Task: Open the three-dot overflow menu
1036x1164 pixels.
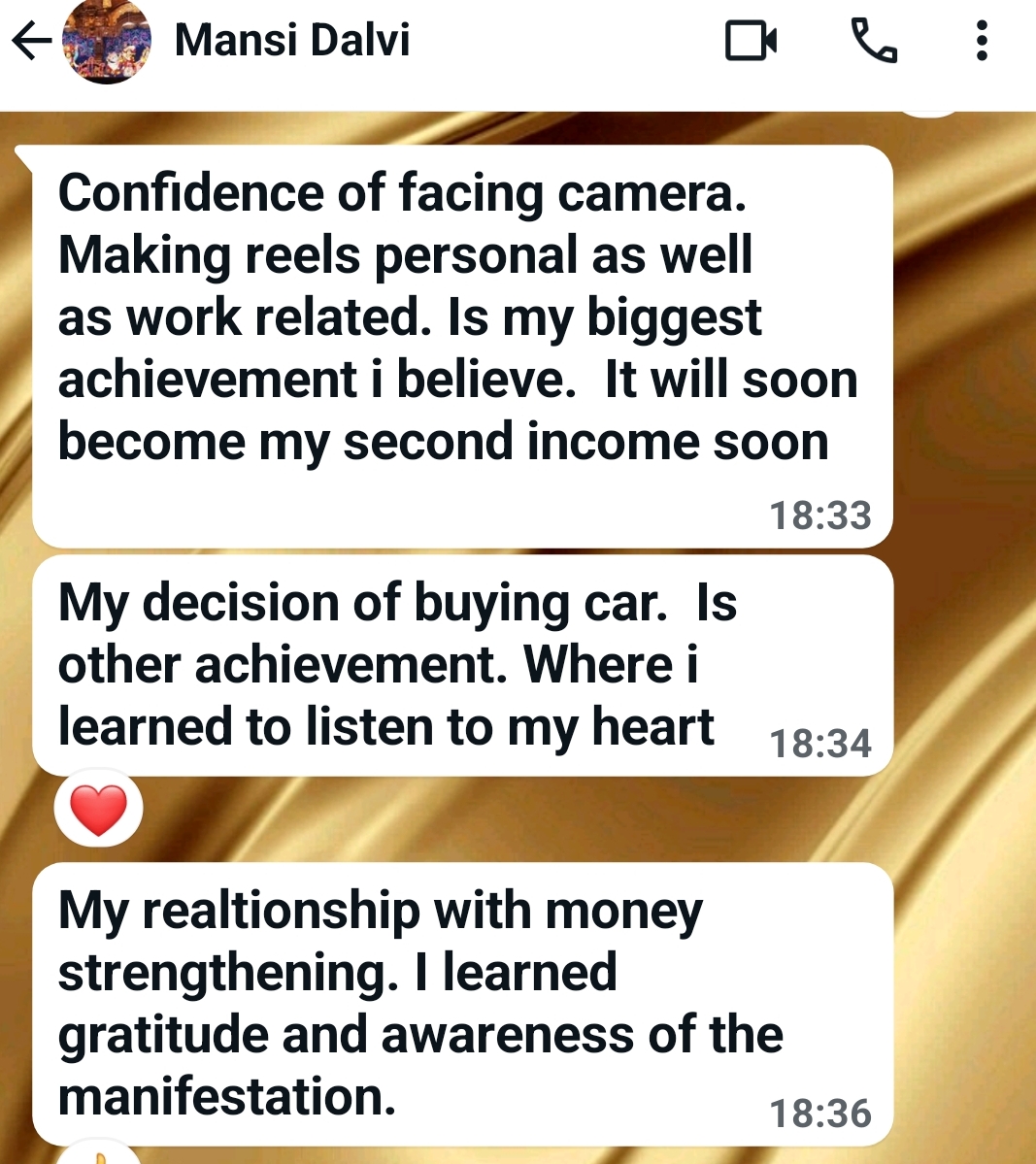Action: [982, 42]
